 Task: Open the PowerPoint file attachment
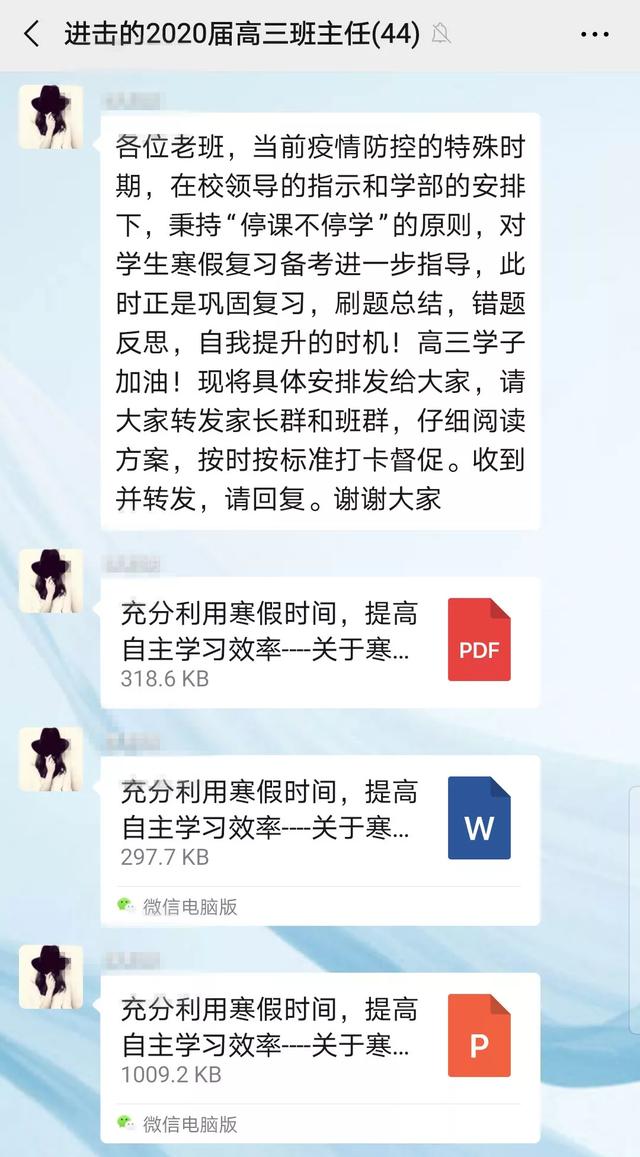[320, 1040]
